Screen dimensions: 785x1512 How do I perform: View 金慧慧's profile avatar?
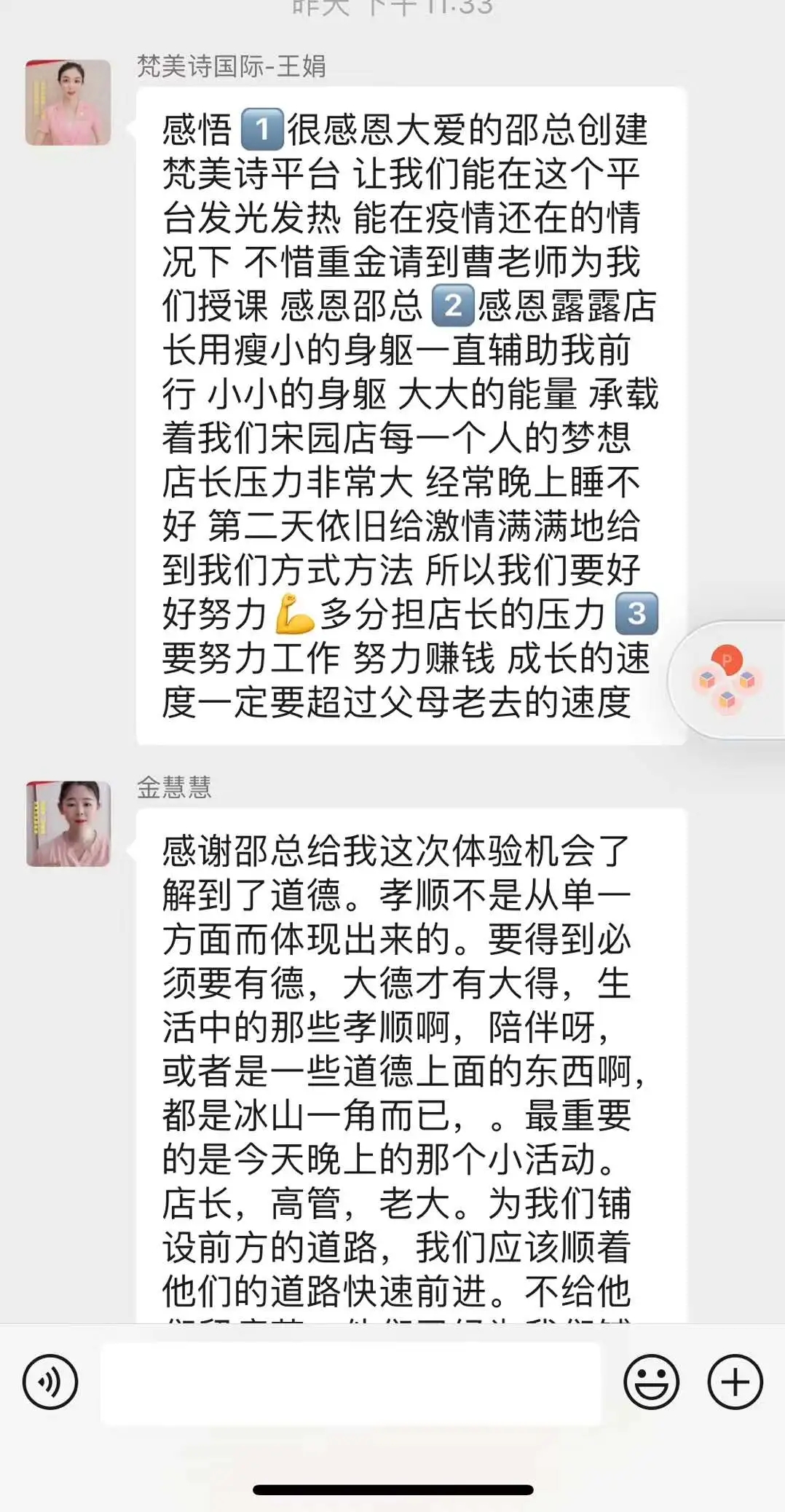coord(68,824)
